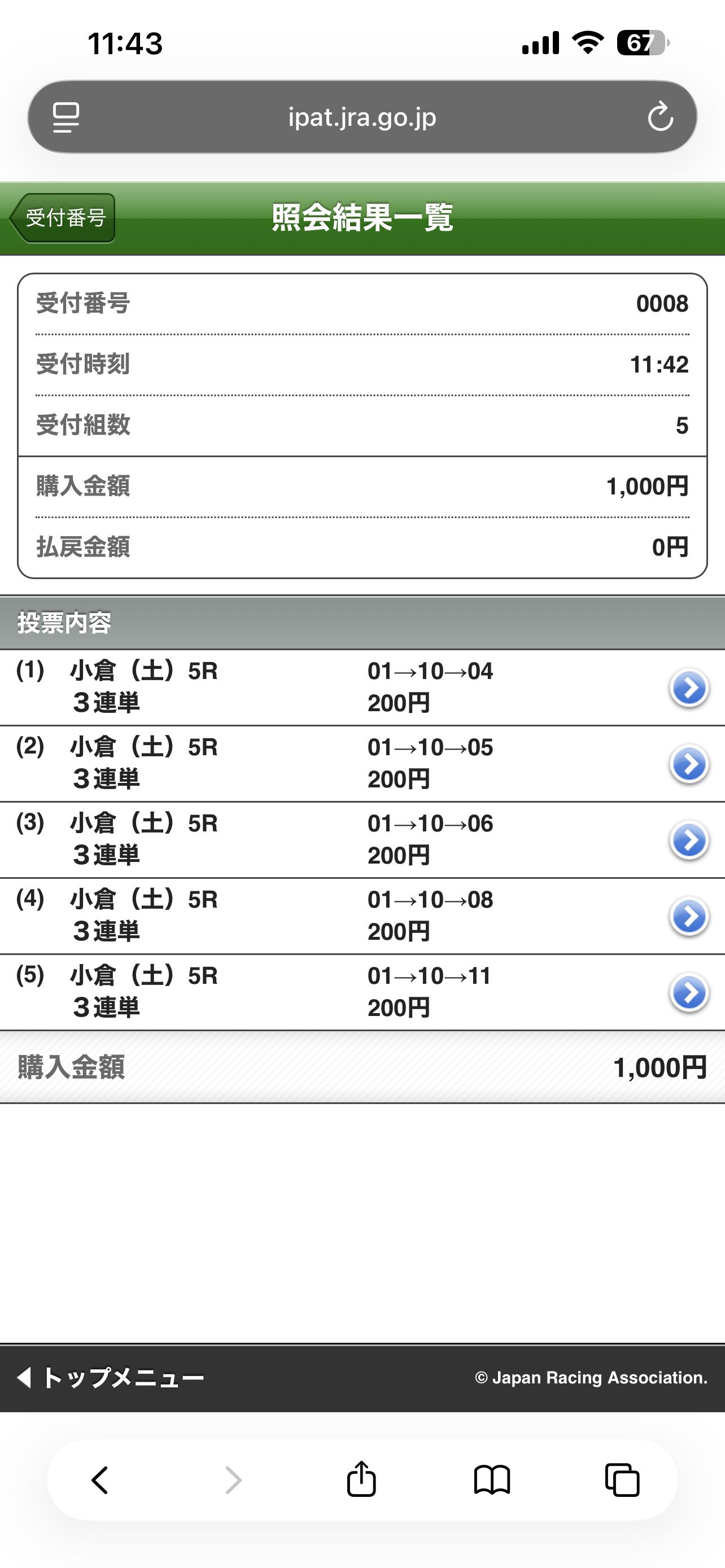Show details of bet 01→10→06
The width and height of the screenshot is (725, 1568).
coord(688,840)
